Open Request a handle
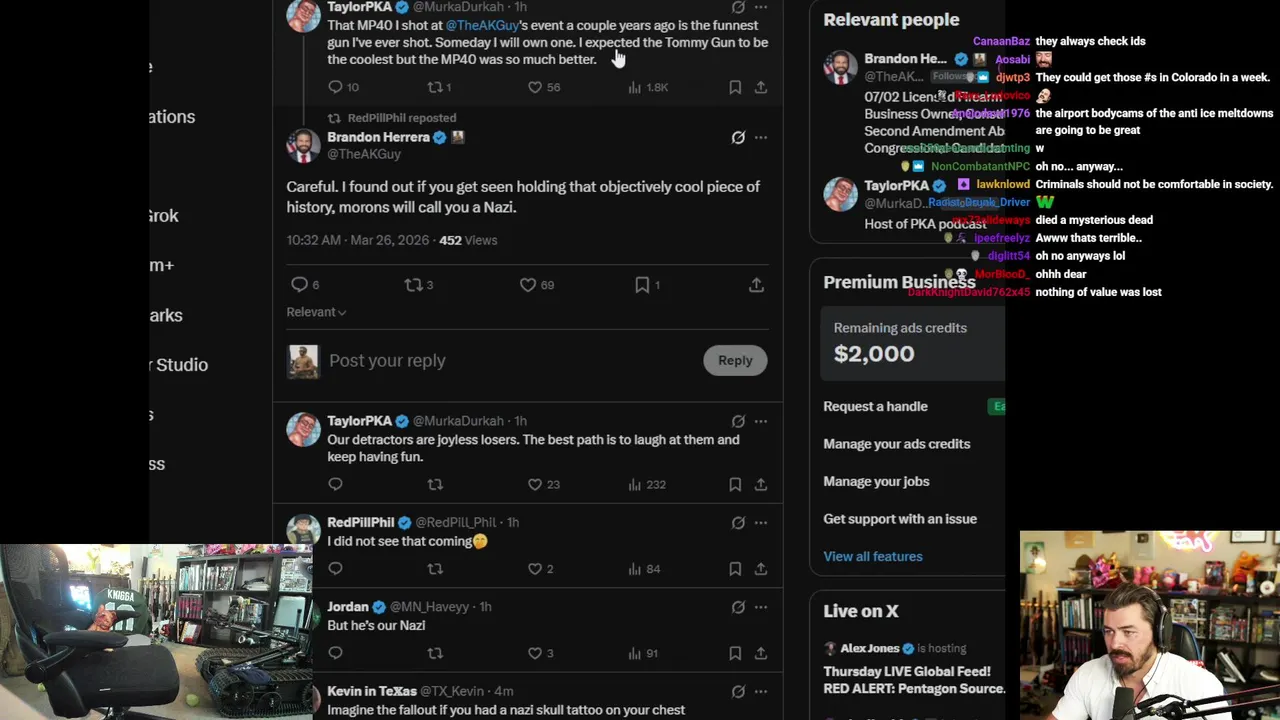The width and height of the screenshot is (1280, 720). tap(875, 406)
